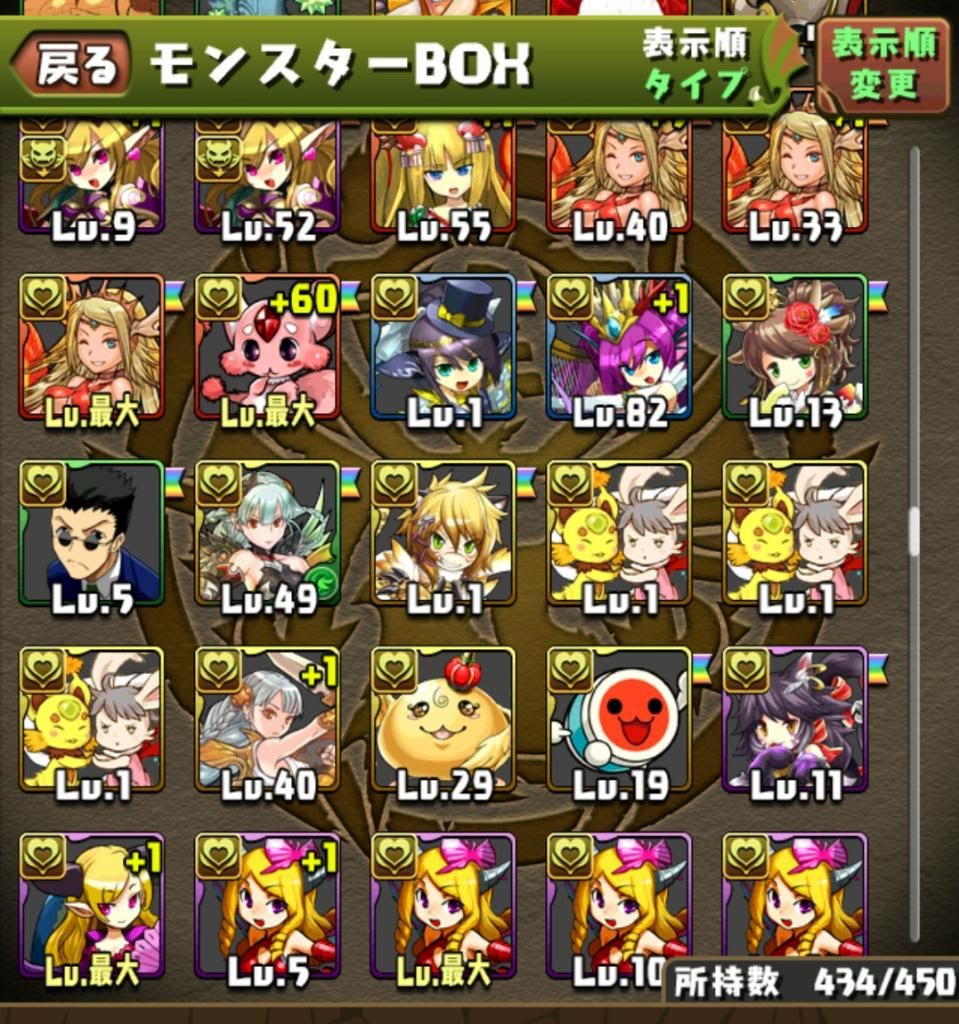
Task: Select the yellow blob monster at Lv.29
Action: coord(443,719)
